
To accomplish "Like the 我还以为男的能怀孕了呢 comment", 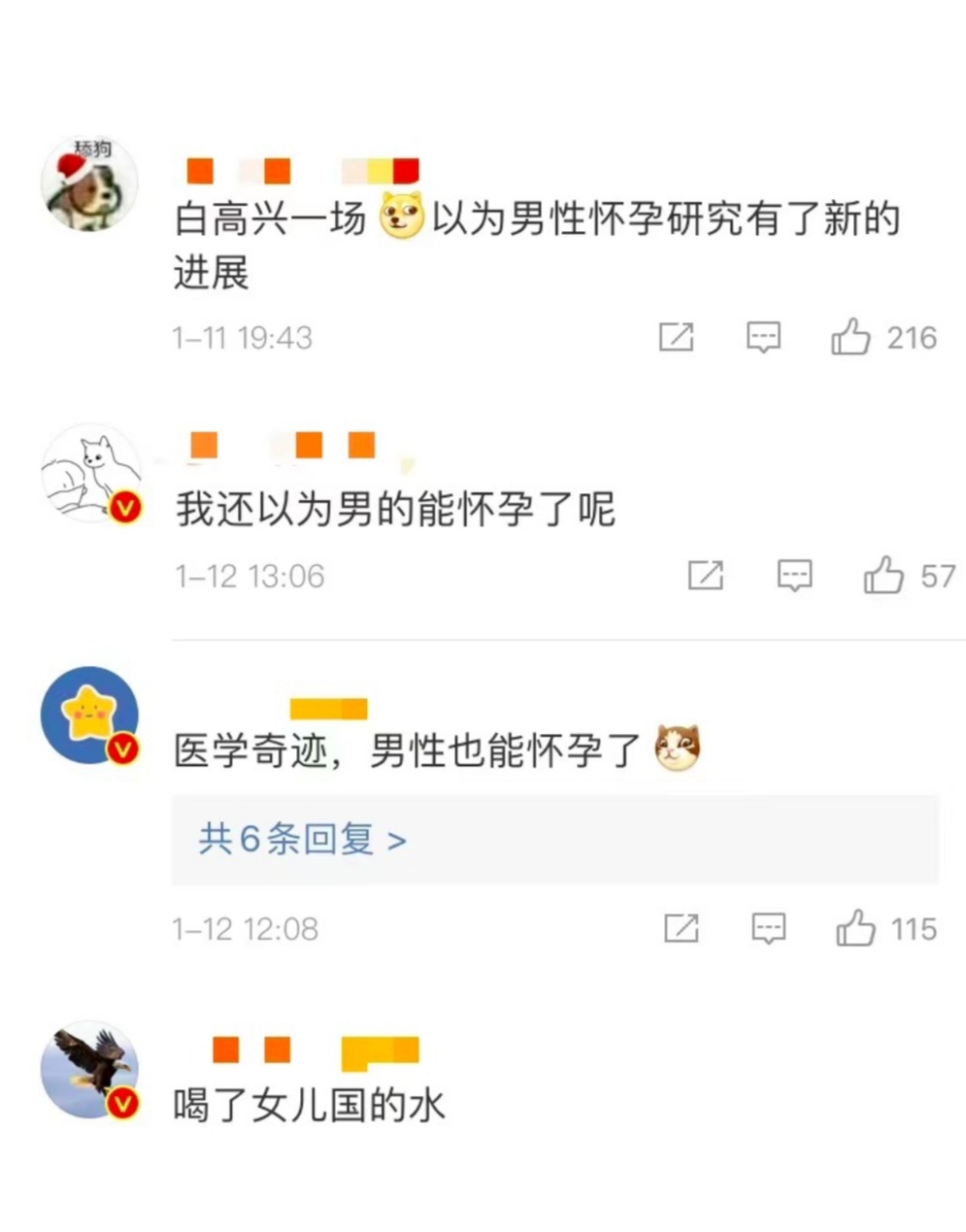I will click(x=883, y=575).
